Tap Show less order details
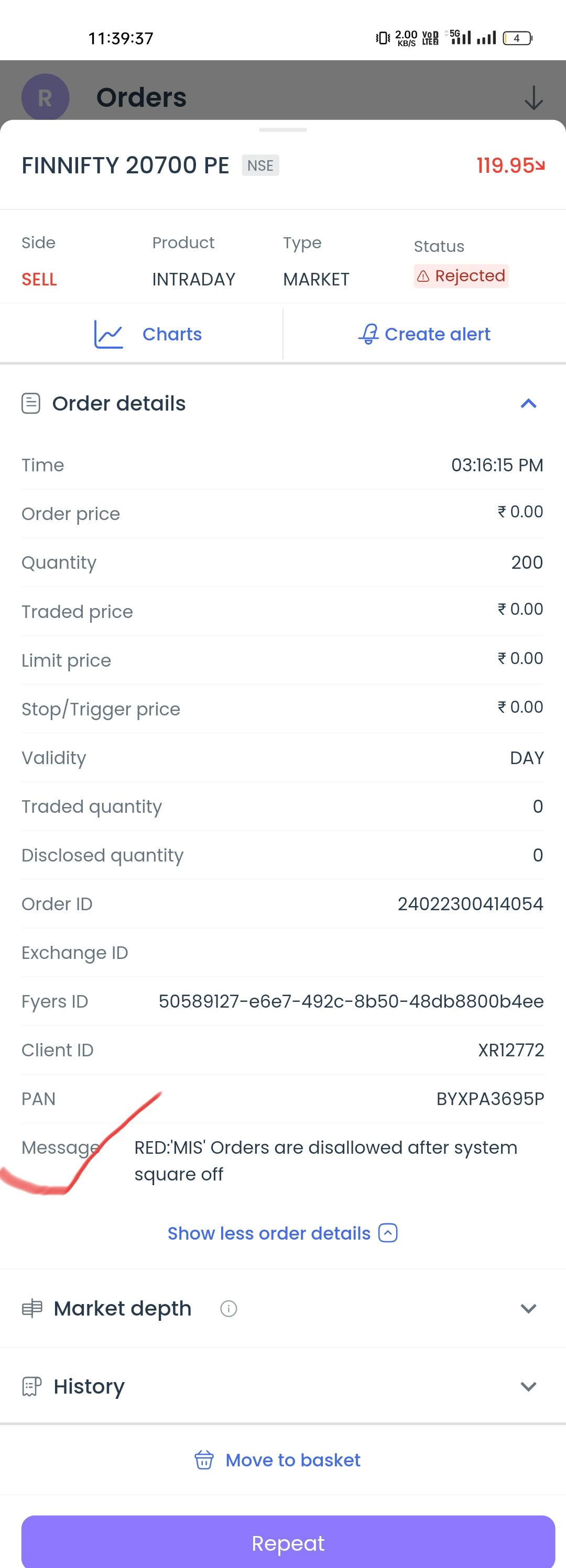The image size is (566, 1568). pos(282,1233)
